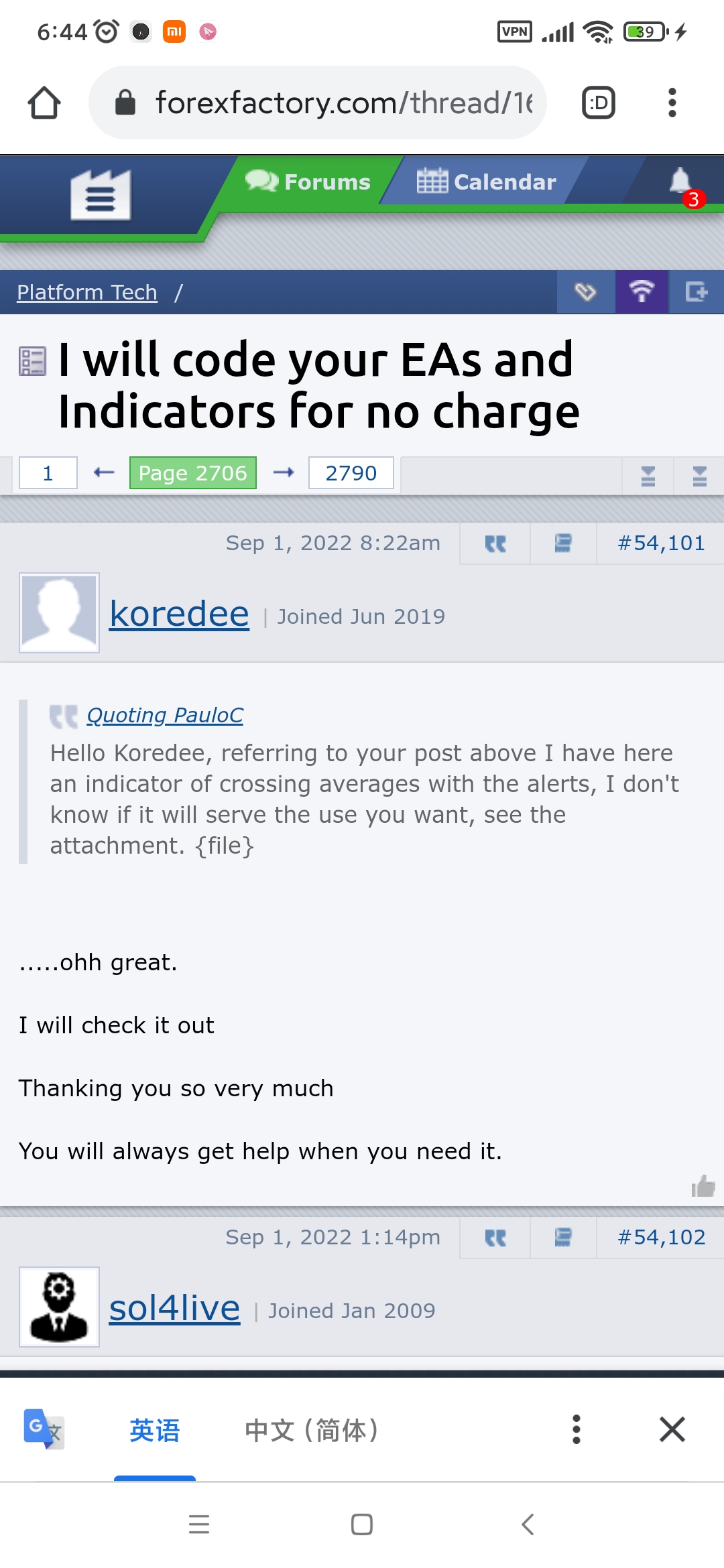This screenshot has height=1568, width=724.
Task: Switch to the Forums tab
Action: 308,182
